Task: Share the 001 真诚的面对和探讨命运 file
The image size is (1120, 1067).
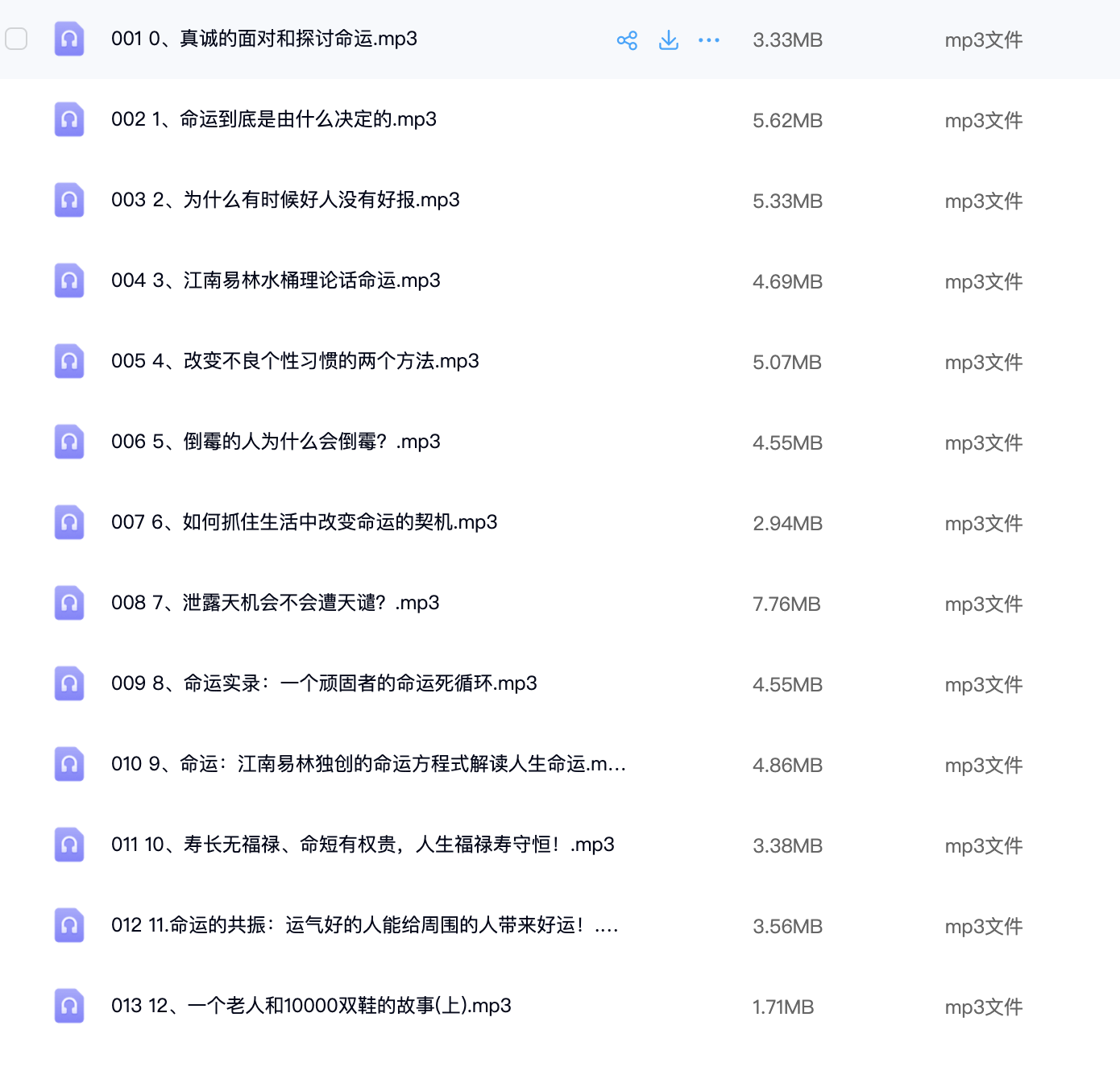Action: point(627,40)
